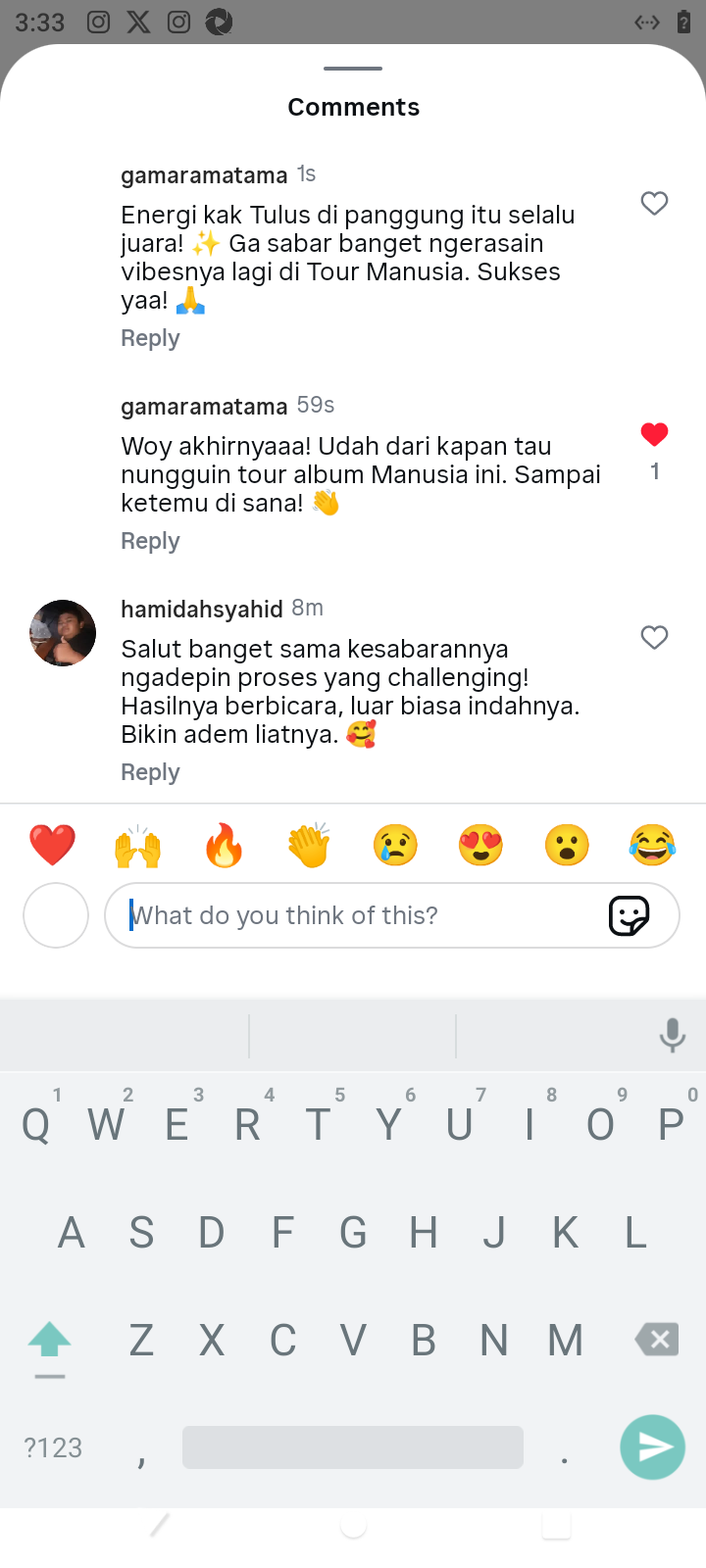Insert the red heart emoji
This screenshot has height=1568, width=706.
[52, 845]
